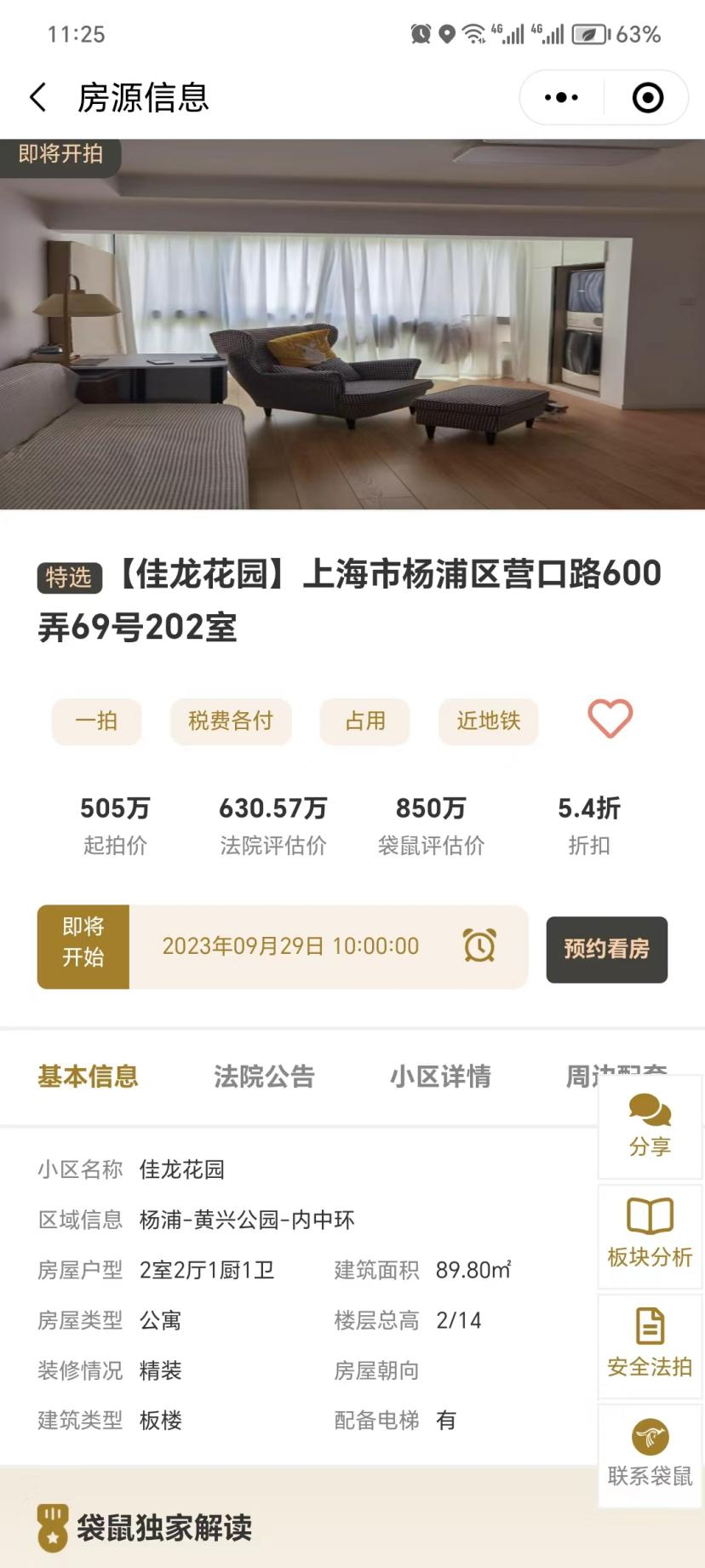Go back from the 房源信息 page
Screen dimensions: 705x1568
pos(37,97)
